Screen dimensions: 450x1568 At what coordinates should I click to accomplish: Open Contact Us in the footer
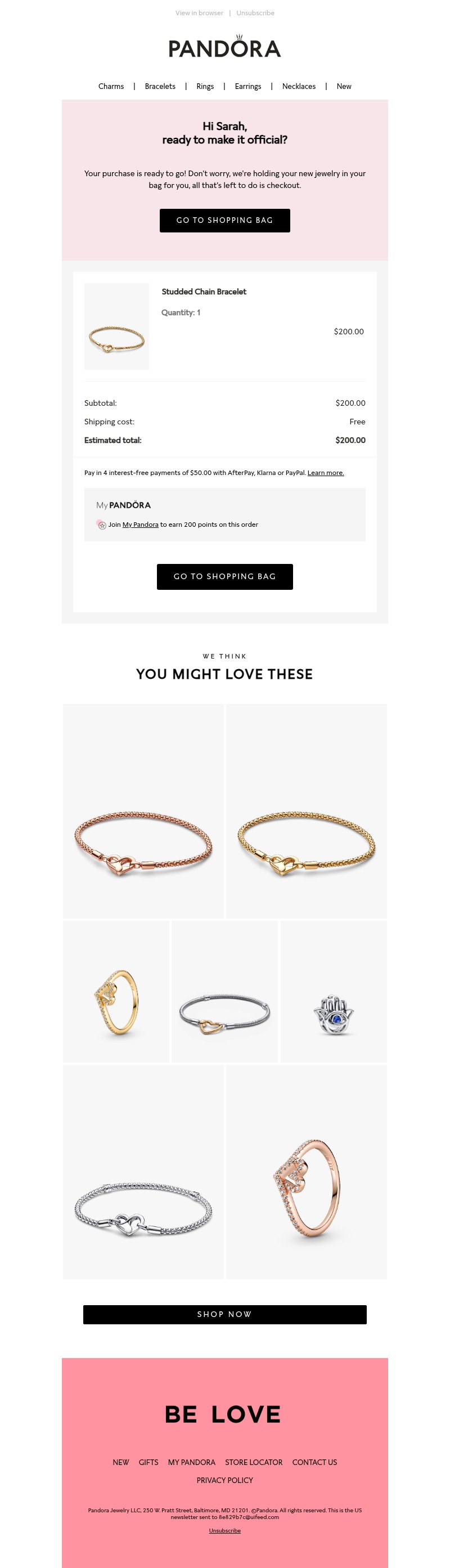click(x=314, y=1462)
